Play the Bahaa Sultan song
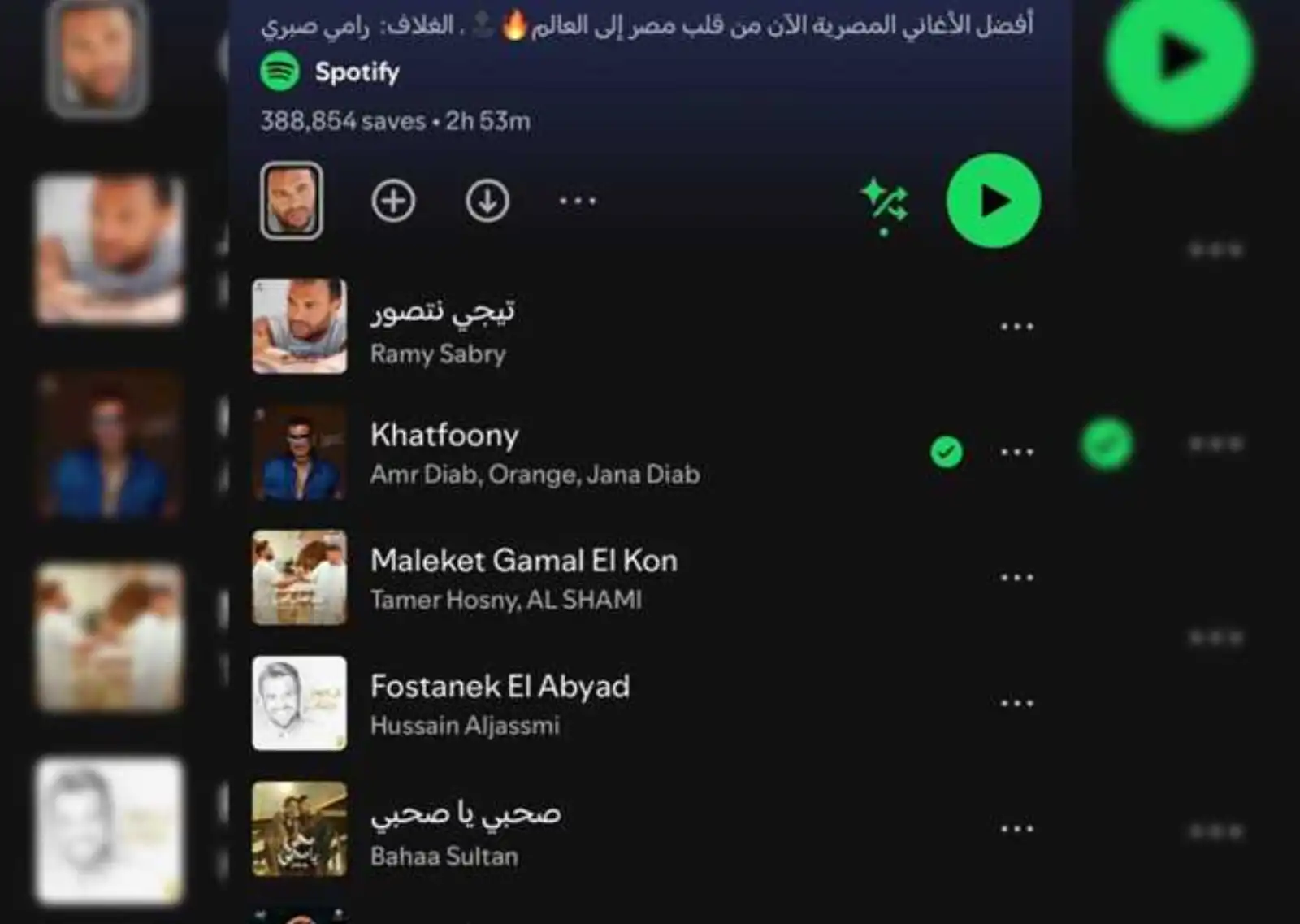This screenshot has width=1300, height=924. click(x=465, y=831)
